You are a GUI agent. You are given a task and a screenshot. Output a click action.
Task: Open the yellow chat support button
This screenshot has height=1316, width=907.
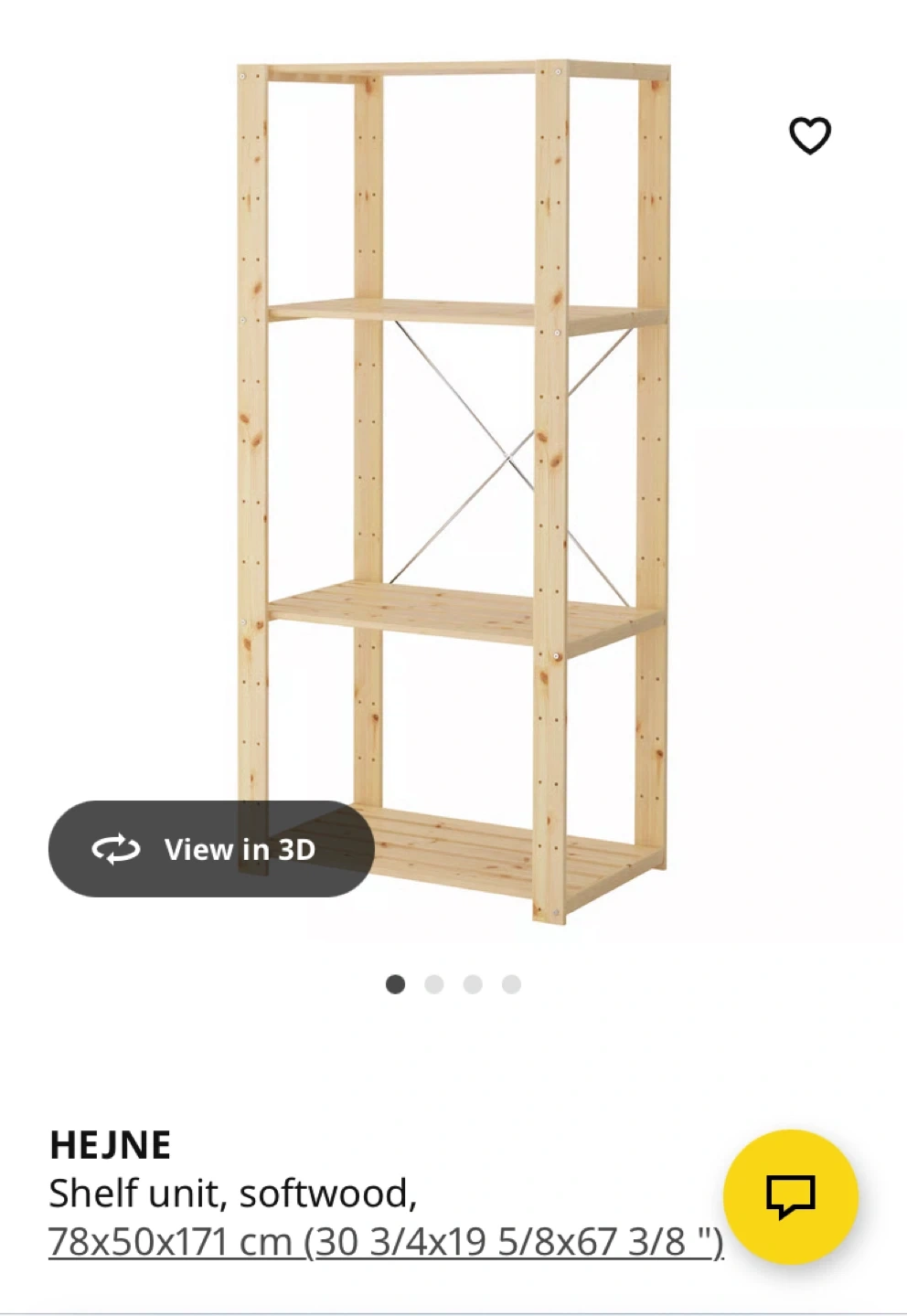pyautogui.click(x=790, y=1196)
